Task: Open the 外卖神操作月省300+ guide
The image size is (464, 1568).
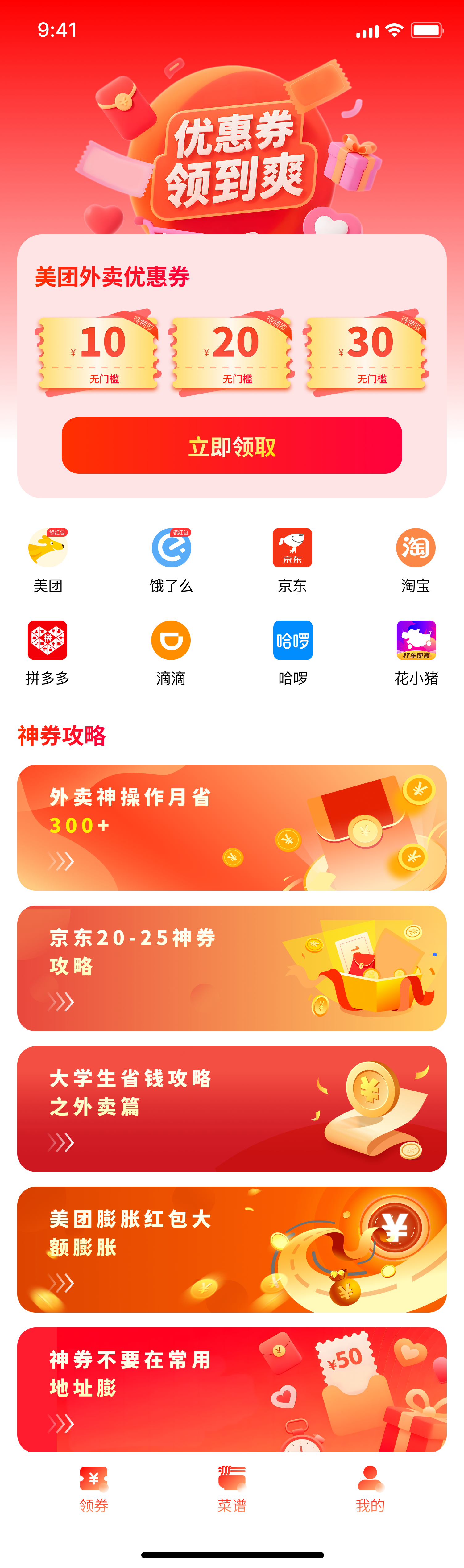Action: coord(231,827)
